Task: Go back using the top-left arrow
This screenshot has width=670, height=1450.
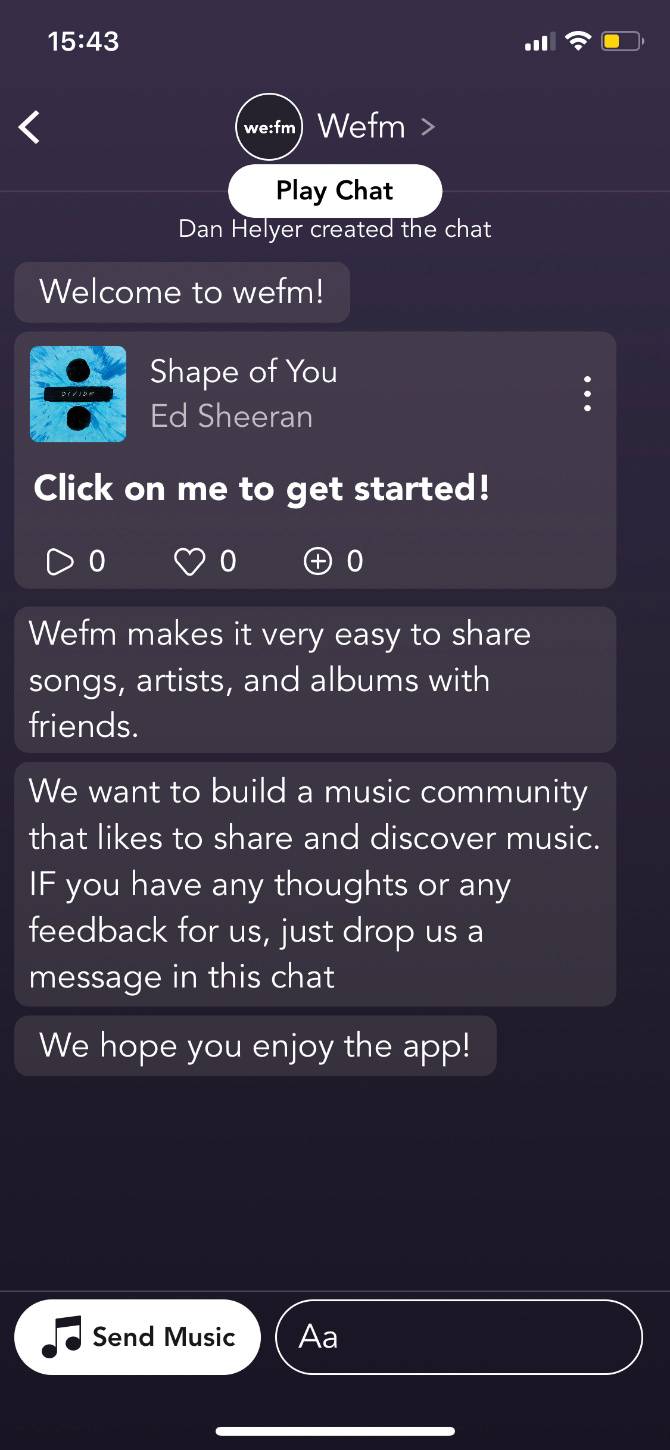Action: (30, 127)
